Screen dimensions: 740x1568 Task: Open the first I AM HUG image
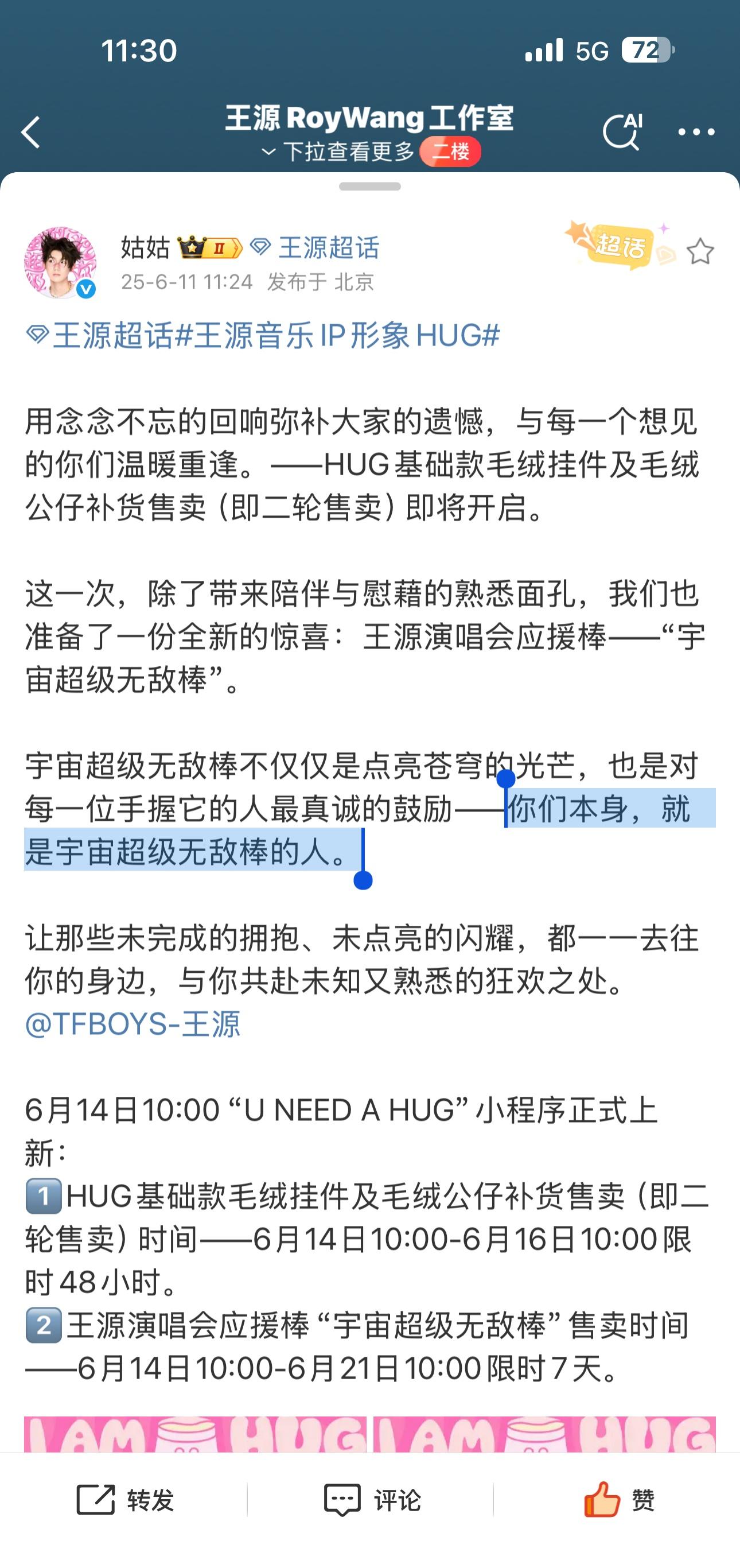[x=196, y=1434]
